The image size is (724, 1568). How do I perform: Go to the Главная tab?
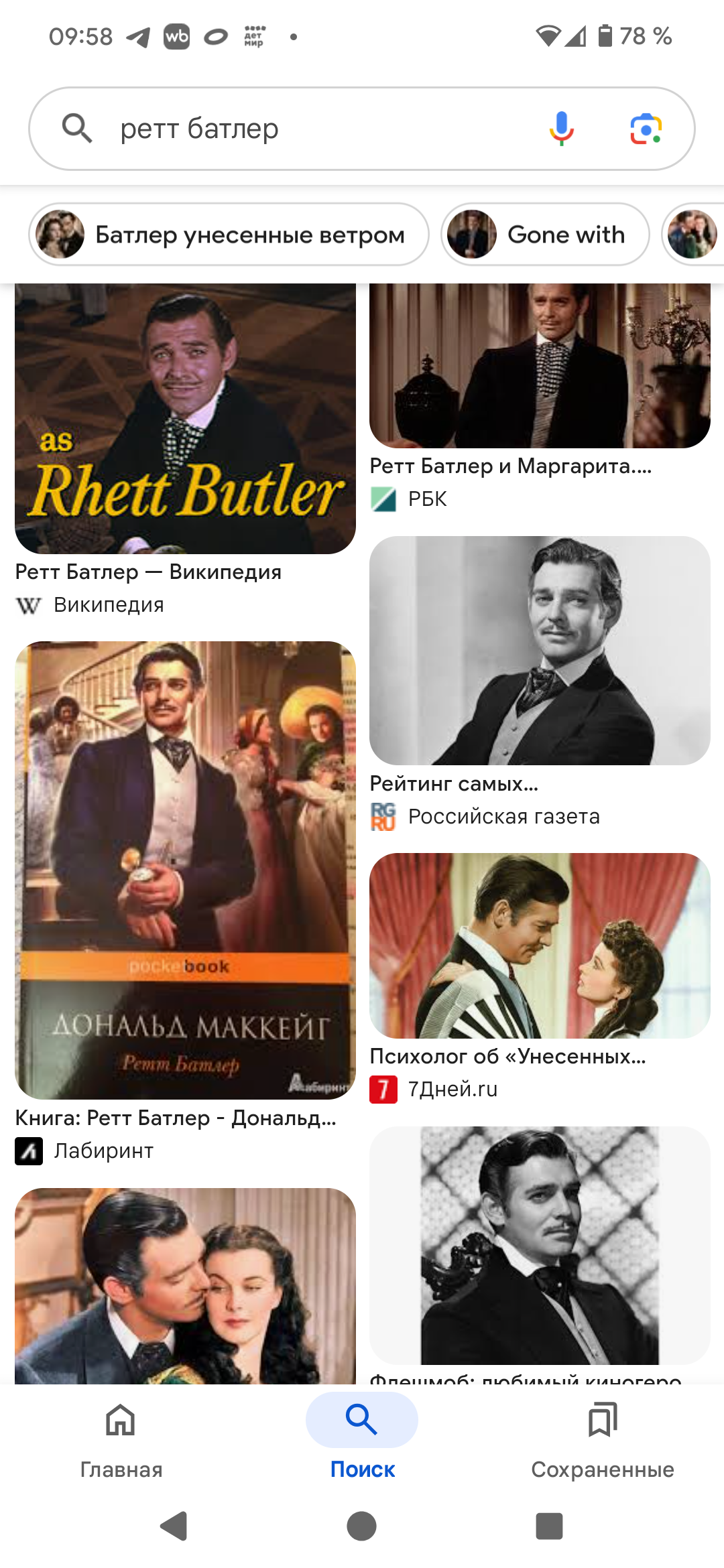[121, 1437]
